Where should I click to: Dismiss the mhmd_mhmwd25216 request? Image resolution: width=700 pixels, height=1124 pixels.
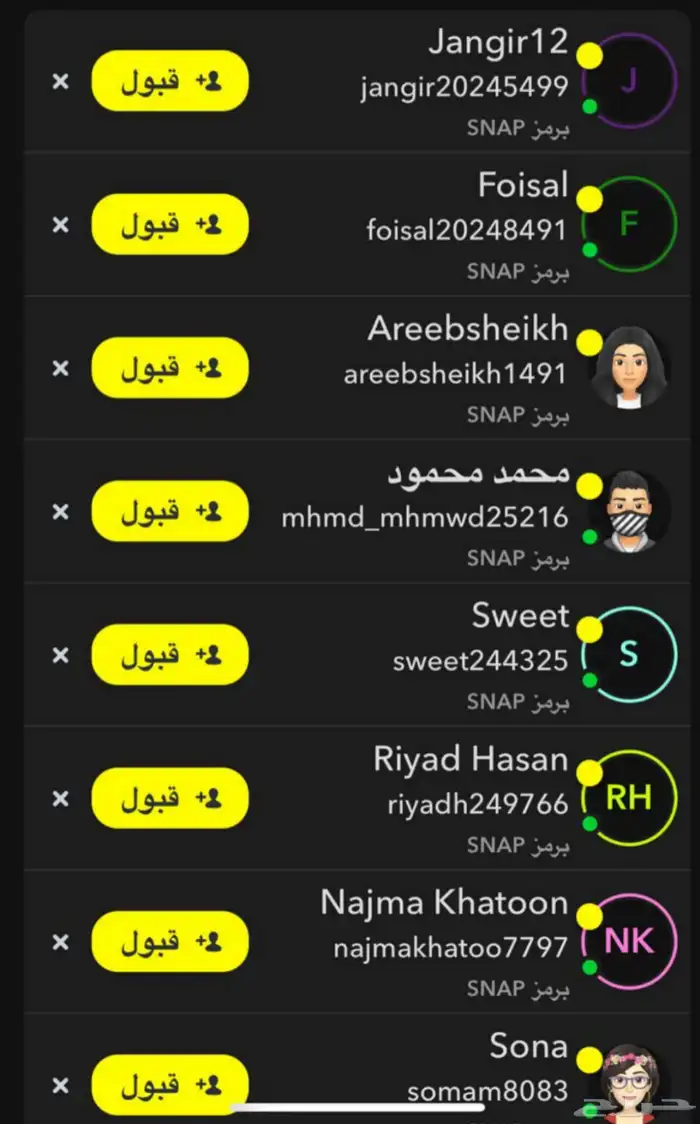tap(61, 511)
